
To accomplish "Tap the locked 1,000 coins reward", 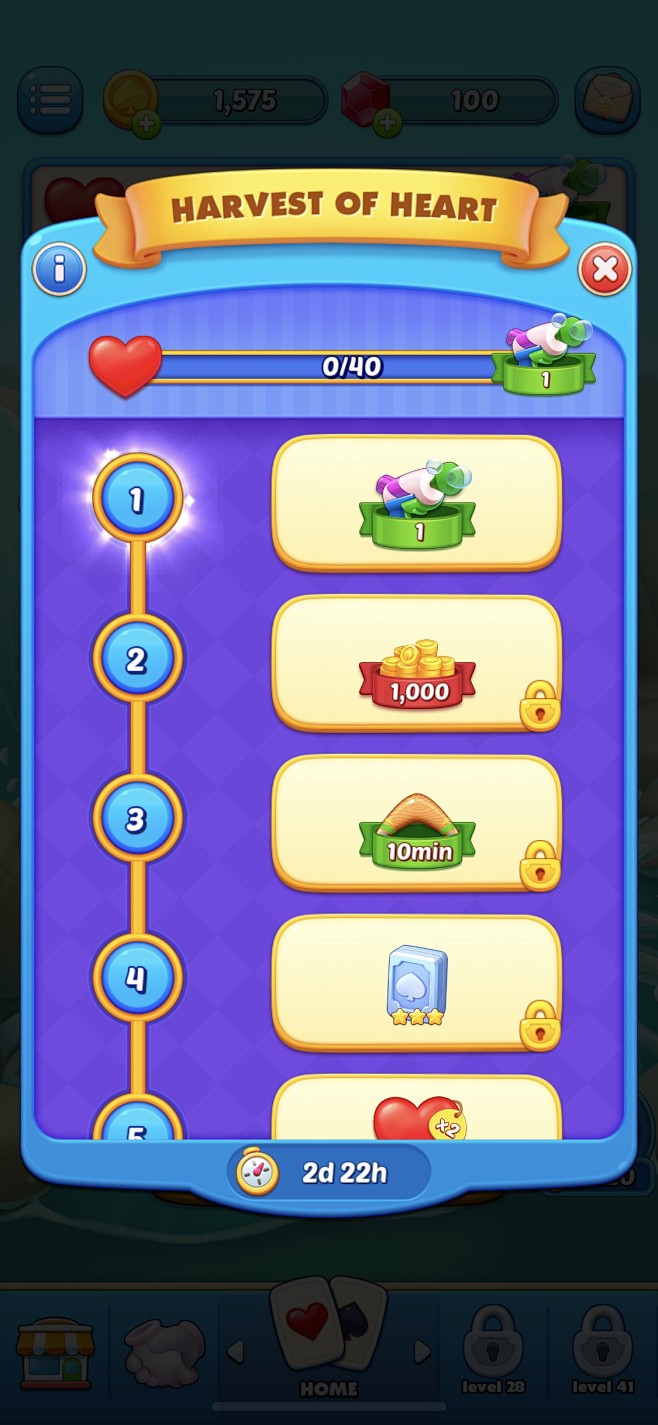I will point(417,663).
